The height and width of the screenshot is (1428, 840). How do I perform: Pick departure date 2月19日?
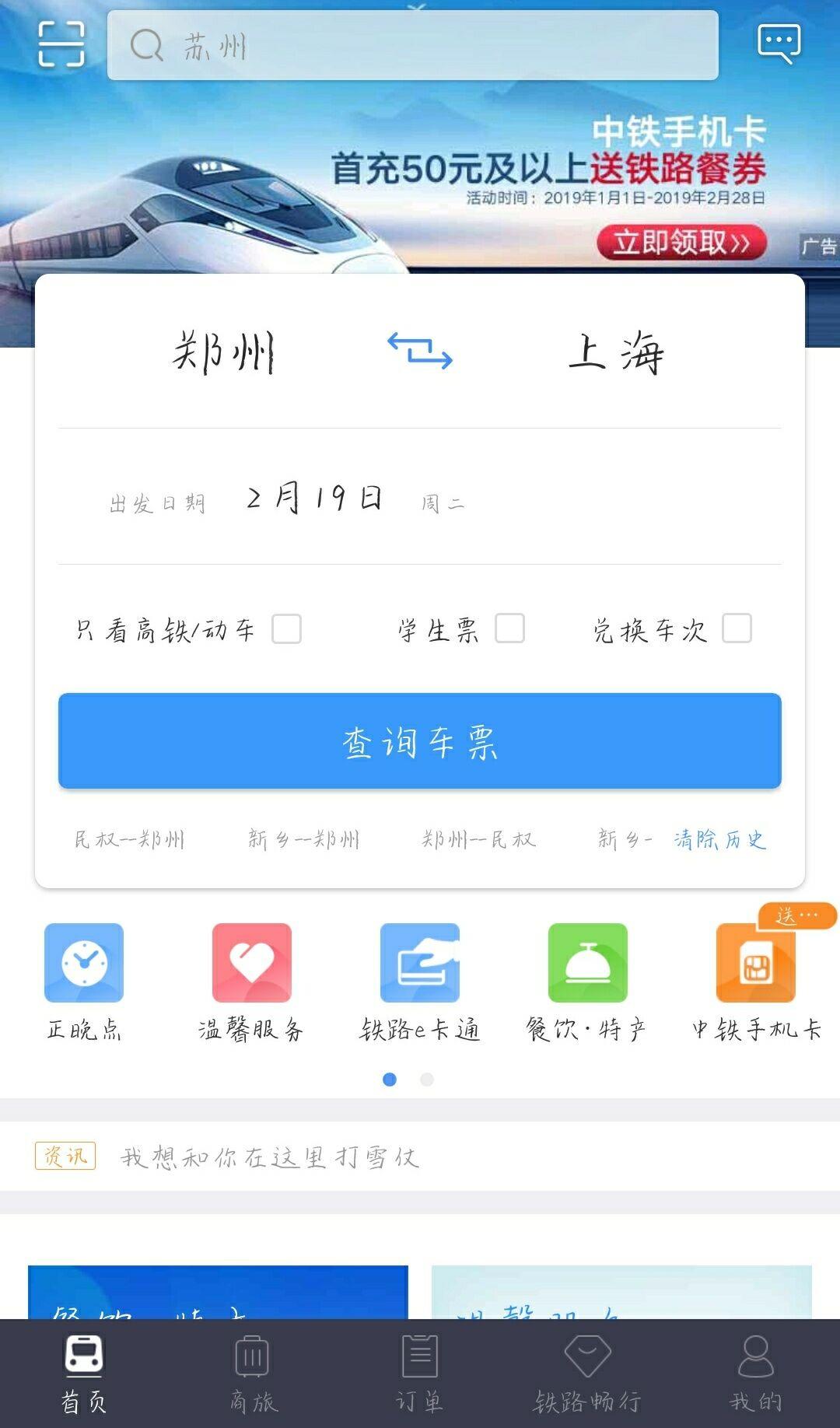[314, 498]
